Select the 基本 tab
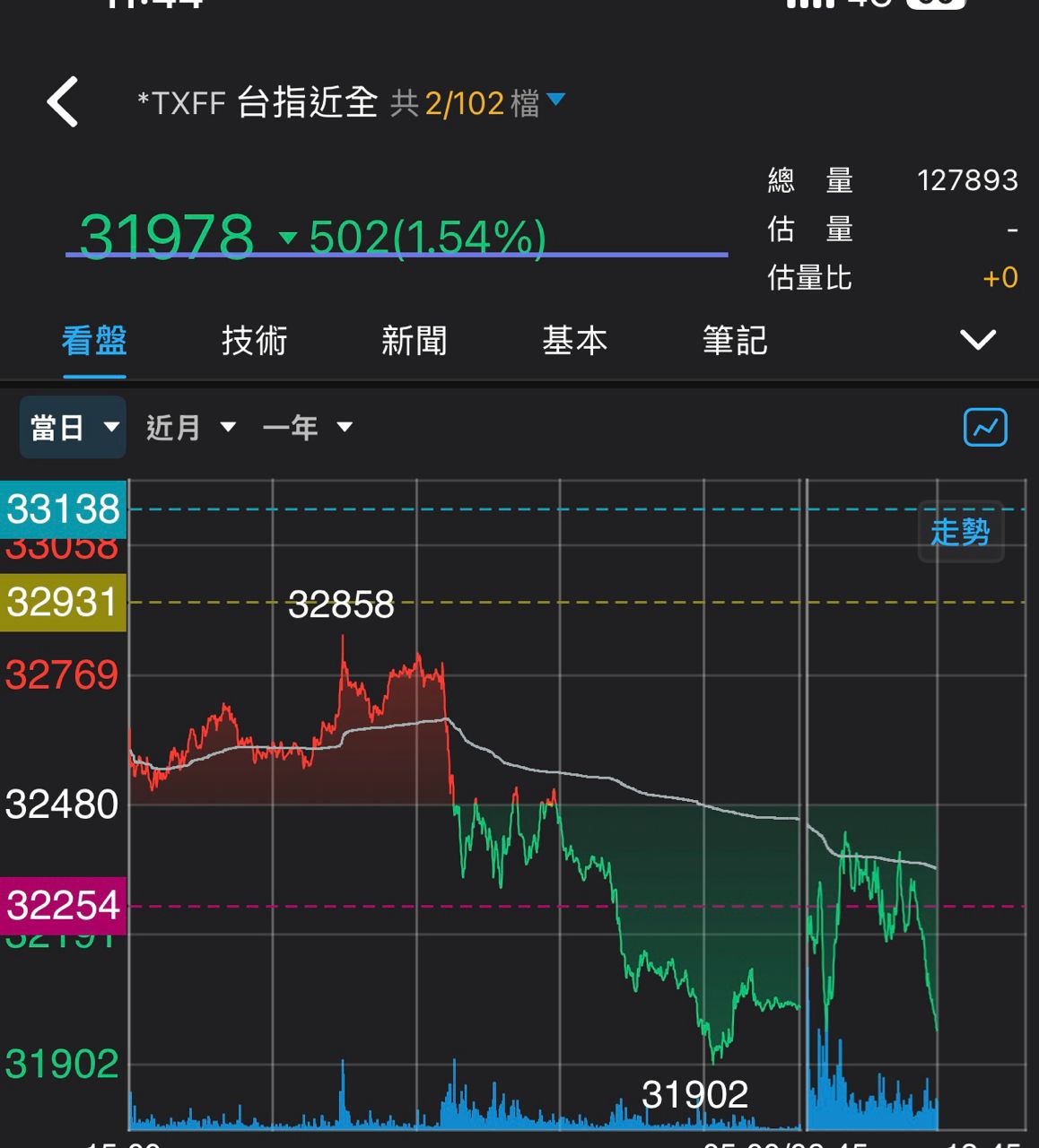1039x1148 pixels. [574, 341]
